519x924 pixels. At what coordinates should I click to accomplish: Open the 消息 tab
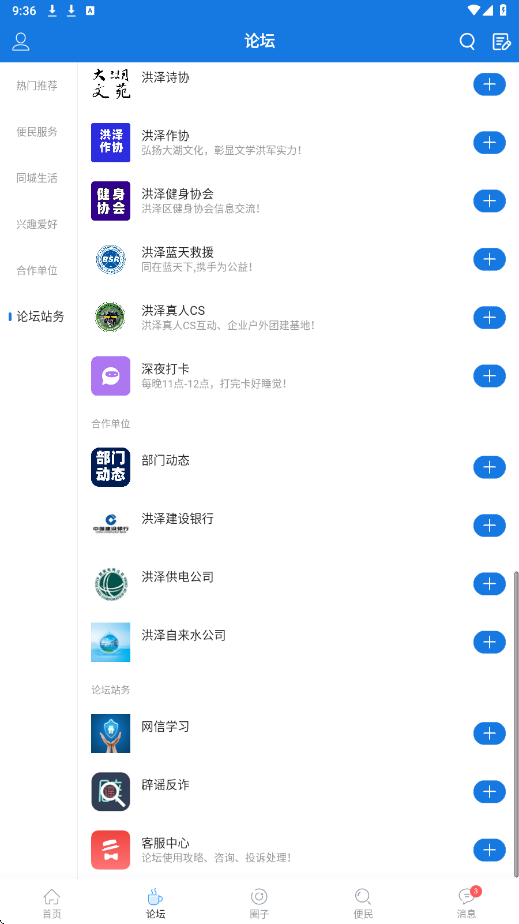coord(467,904)
